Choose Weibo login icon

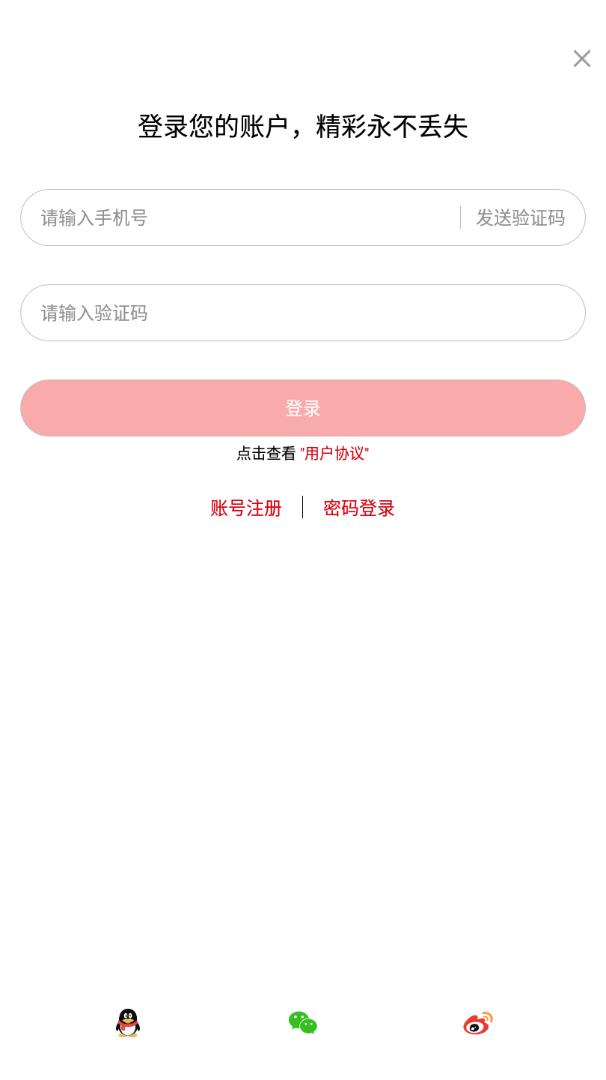point(478,1022)
